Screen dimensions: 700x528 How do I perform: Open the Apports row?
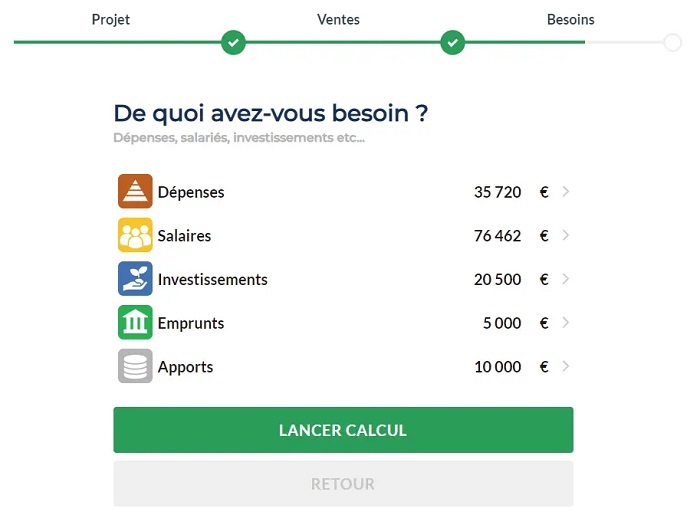click(x=343, y=367)
